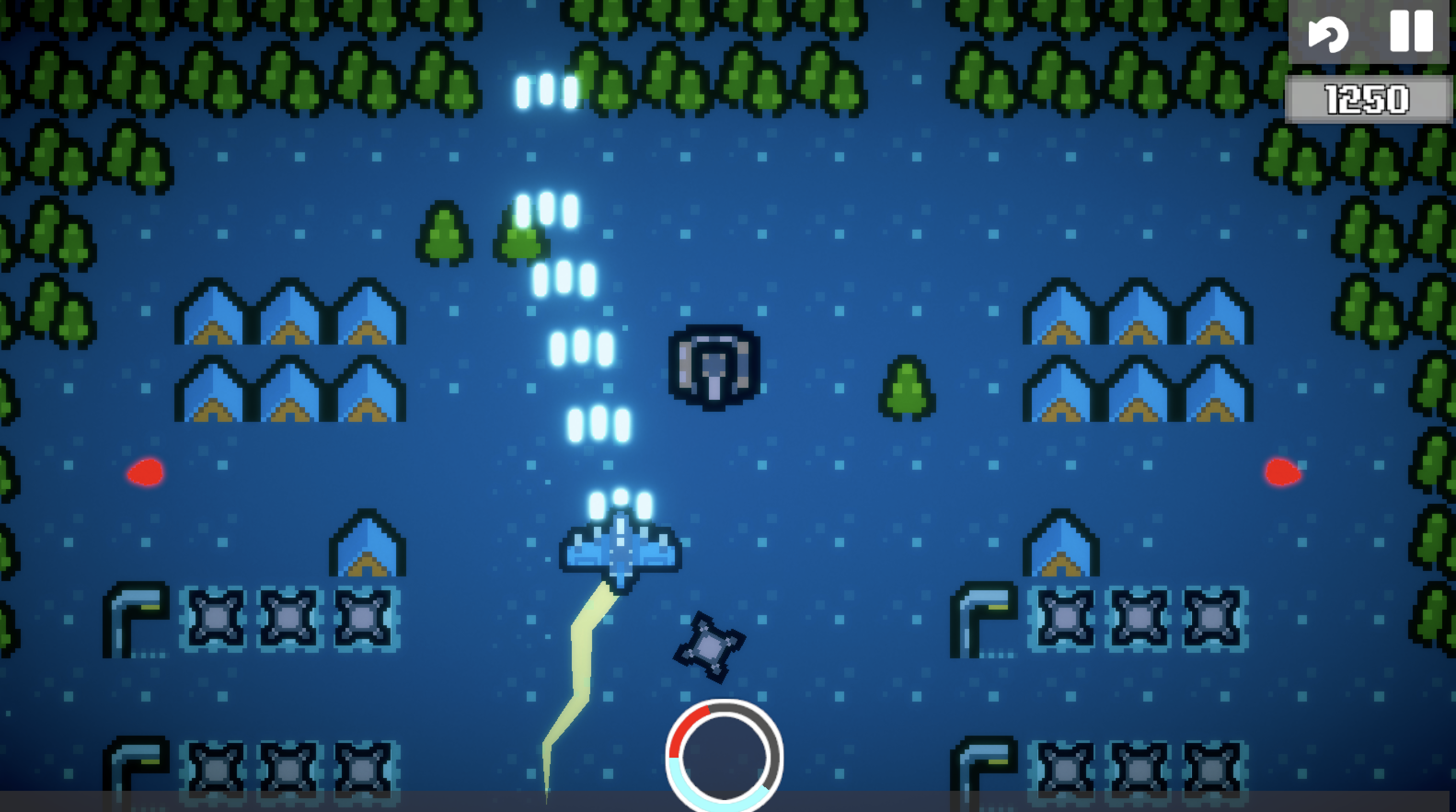Pause the game
The width and height of the screenshot is (1456, 812).
1411,31
